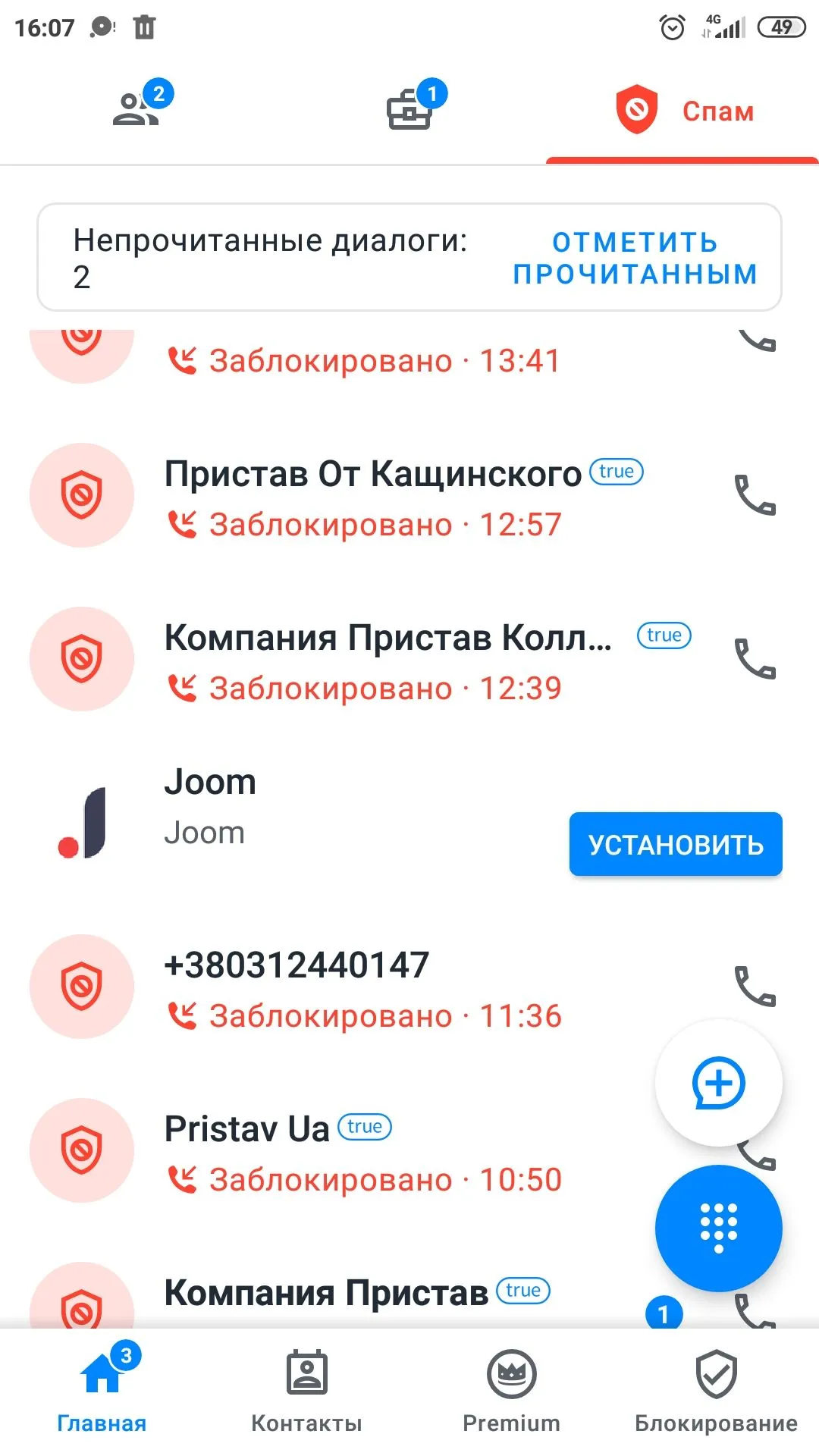Switch to the business briefcase tab
Viewport: 819px width, 1456px height.
409,109
